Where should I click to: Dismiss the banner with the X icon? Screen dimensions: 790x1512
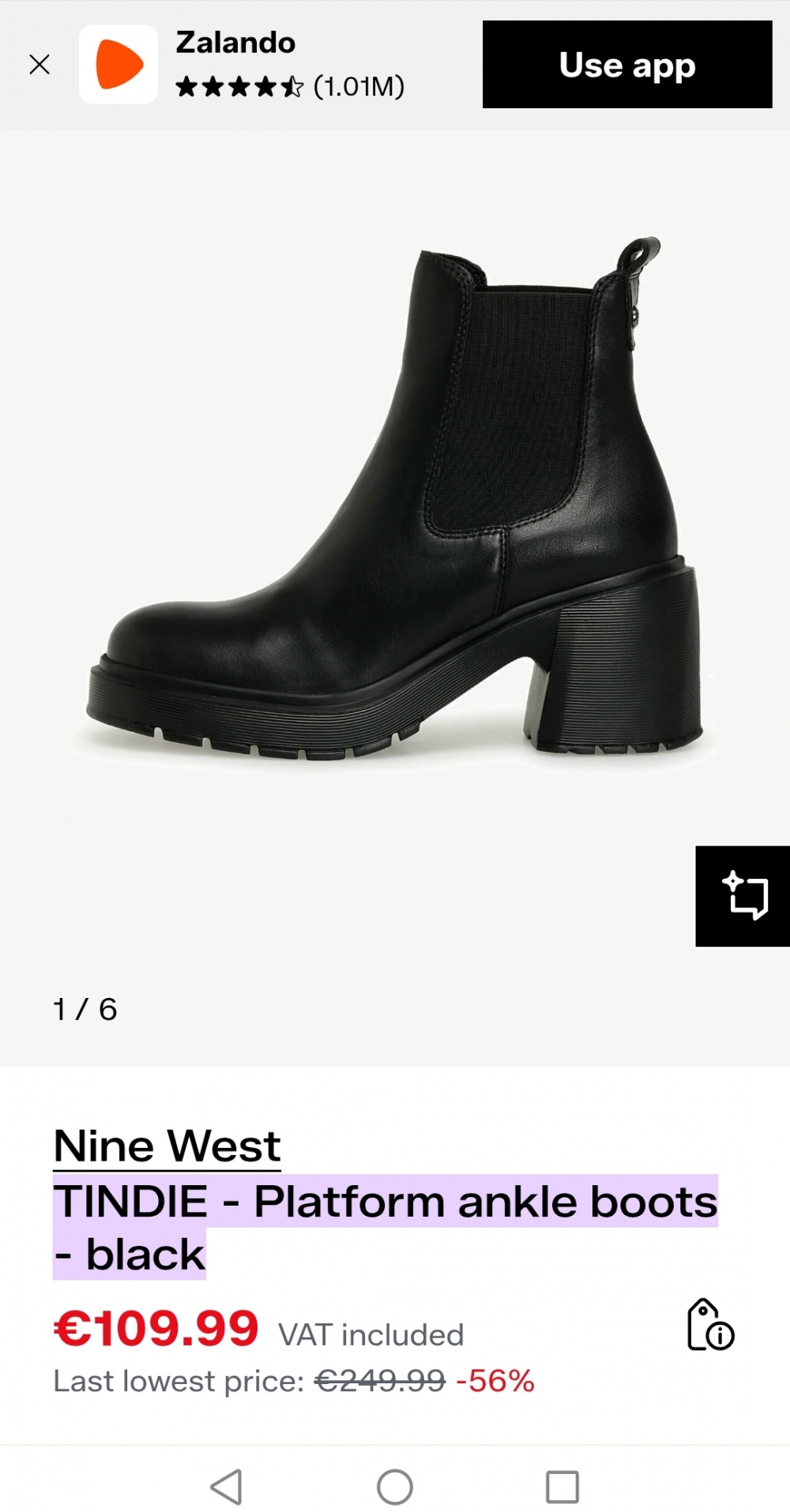[39, 64]
